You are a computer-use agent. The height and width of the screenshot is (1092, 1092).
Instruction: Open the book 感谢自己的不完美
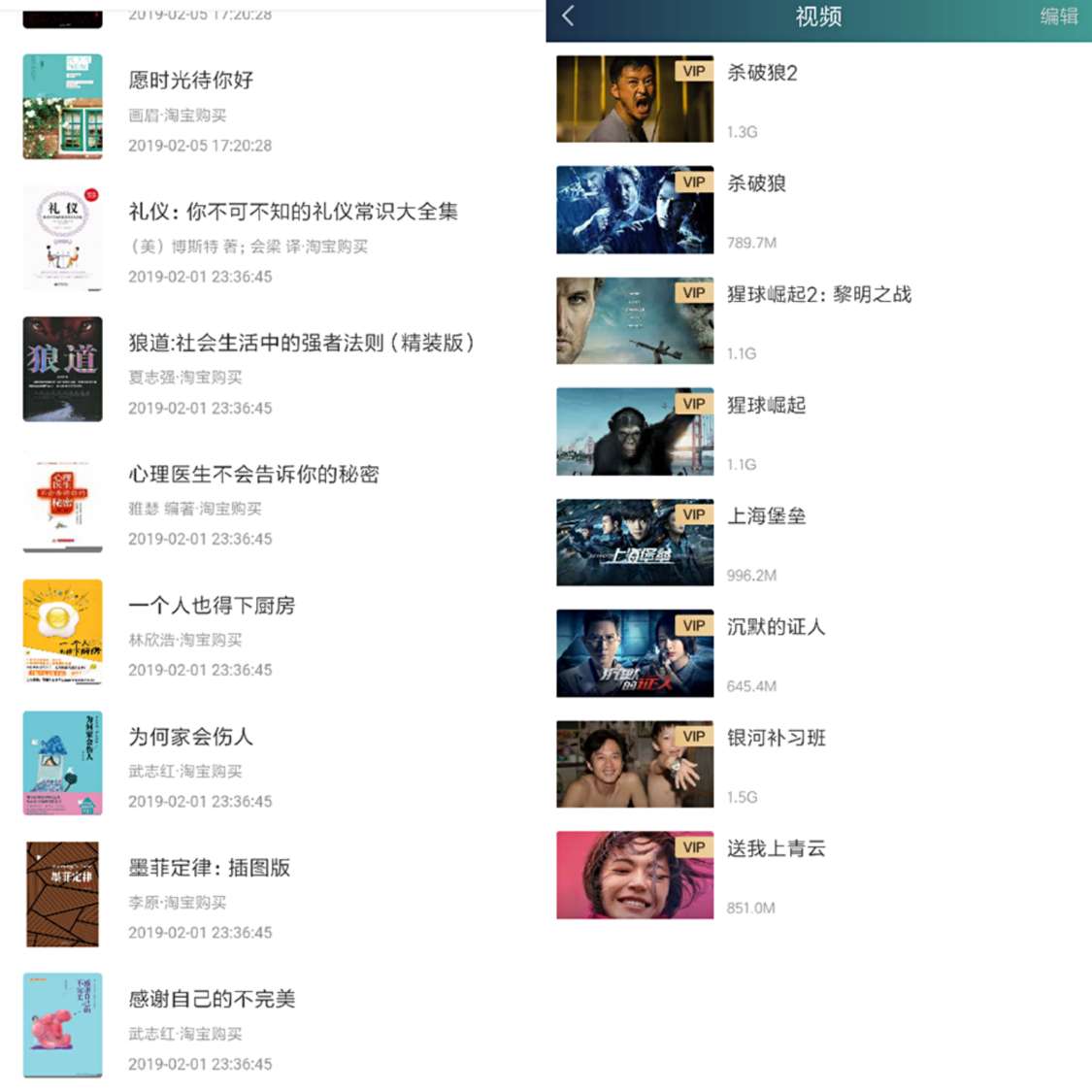click(212, 999)
